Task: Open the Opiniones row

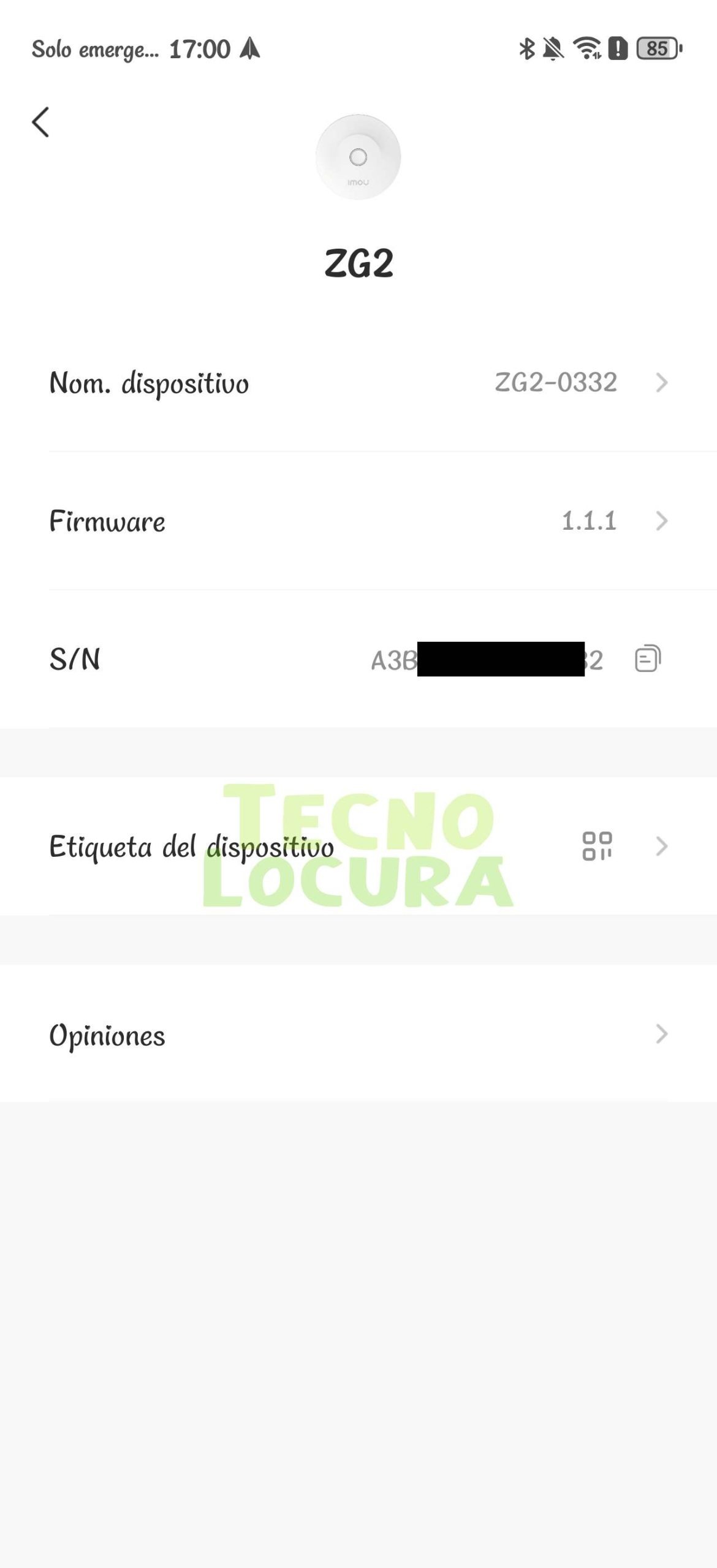Action: click(x=358, y=1035)
